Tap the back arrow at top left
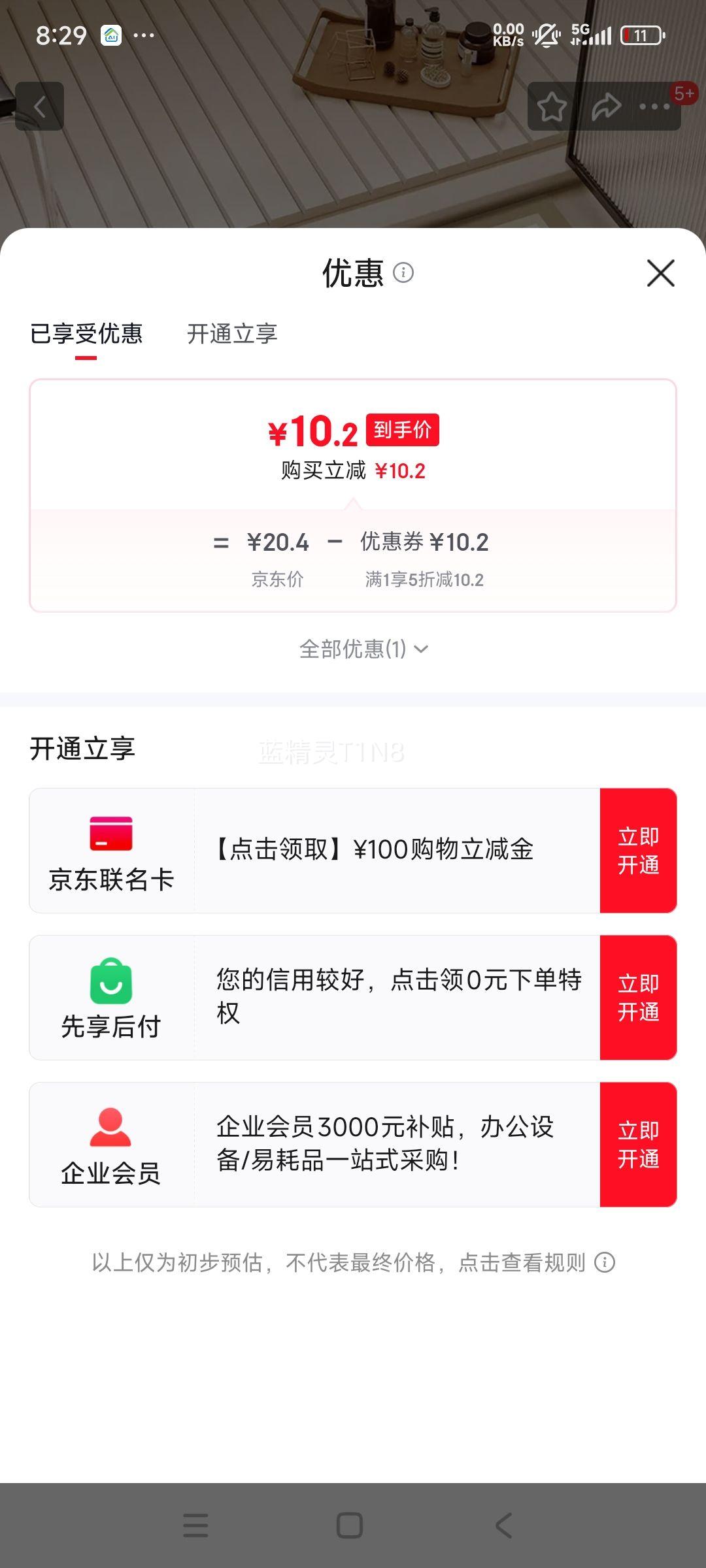Screen dimensions: 706x1568 pos(39,106)
